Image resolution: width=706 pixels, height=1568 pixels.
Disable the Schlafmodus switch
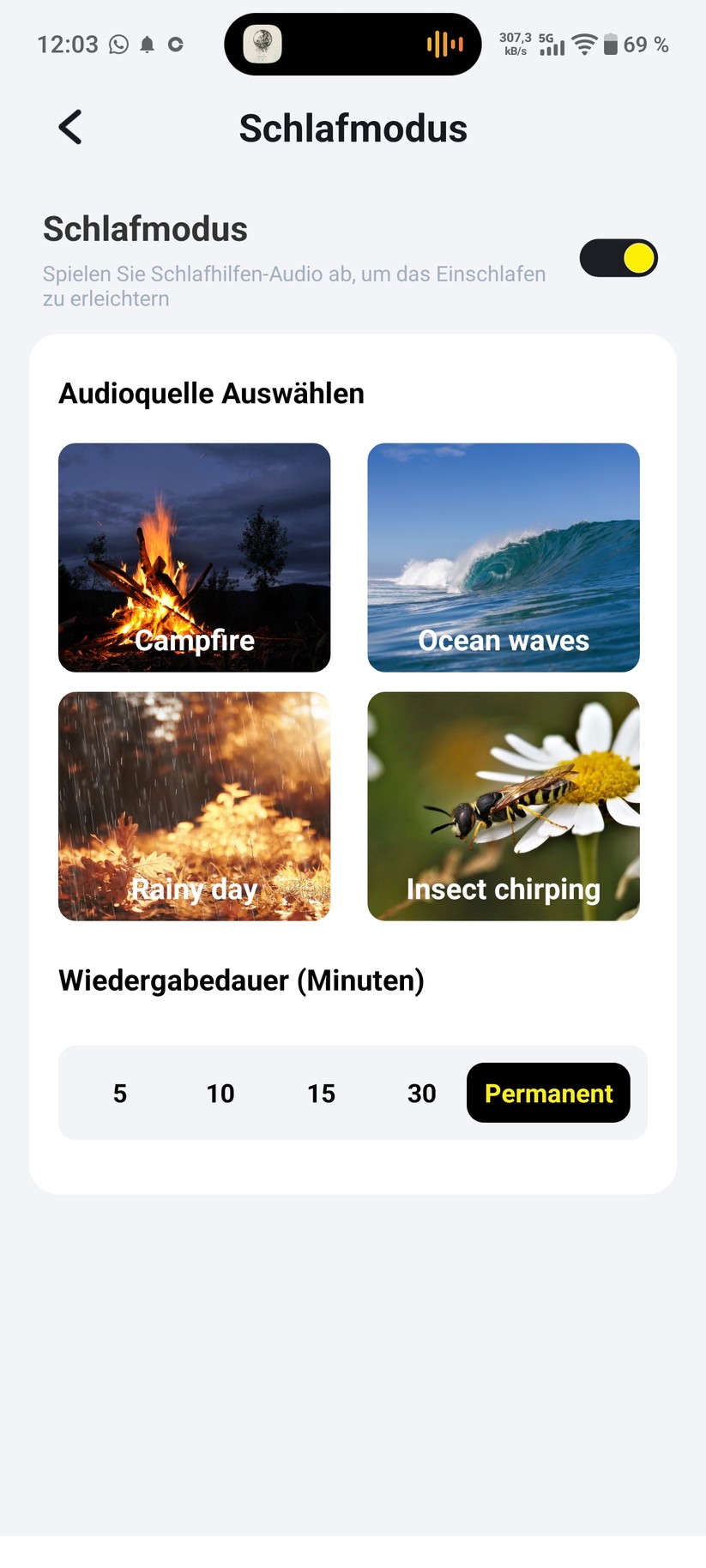619,257
